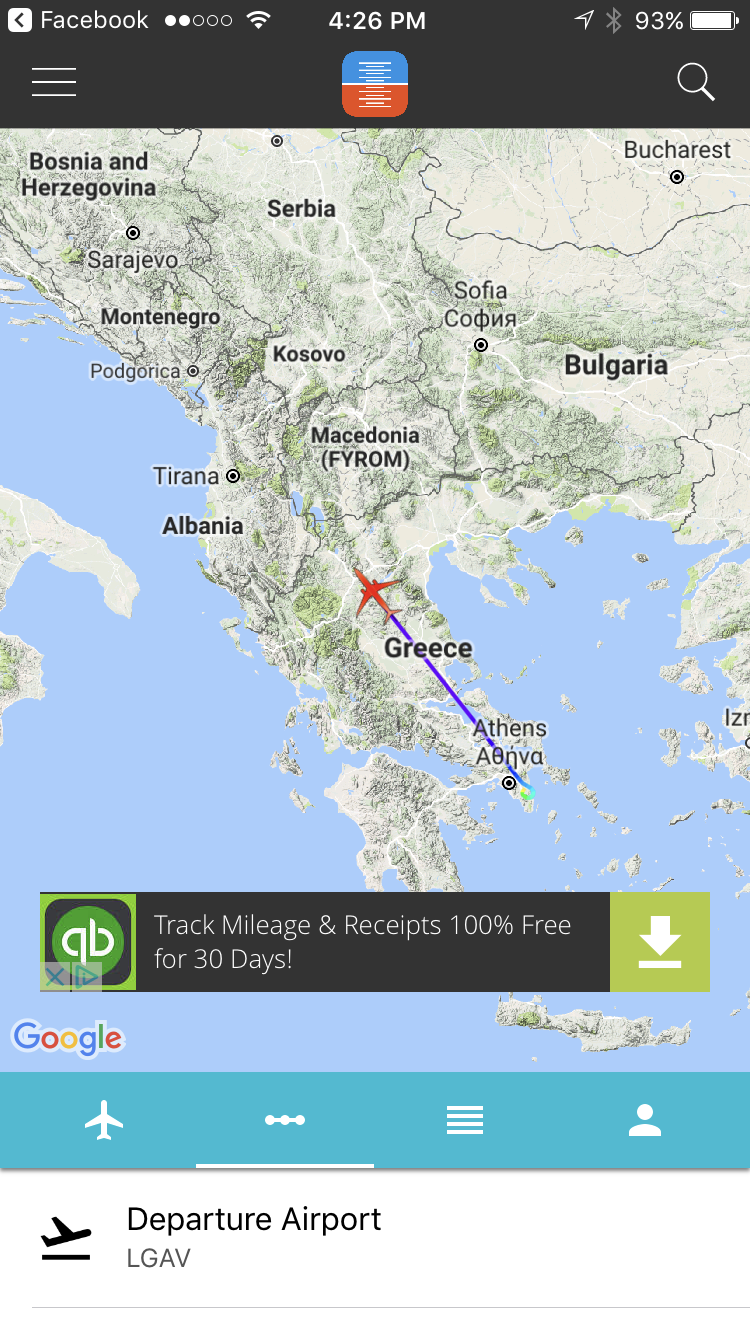750x1334 pixels.
Task: Switch to the airplane tab
Action: point(104,1120)
